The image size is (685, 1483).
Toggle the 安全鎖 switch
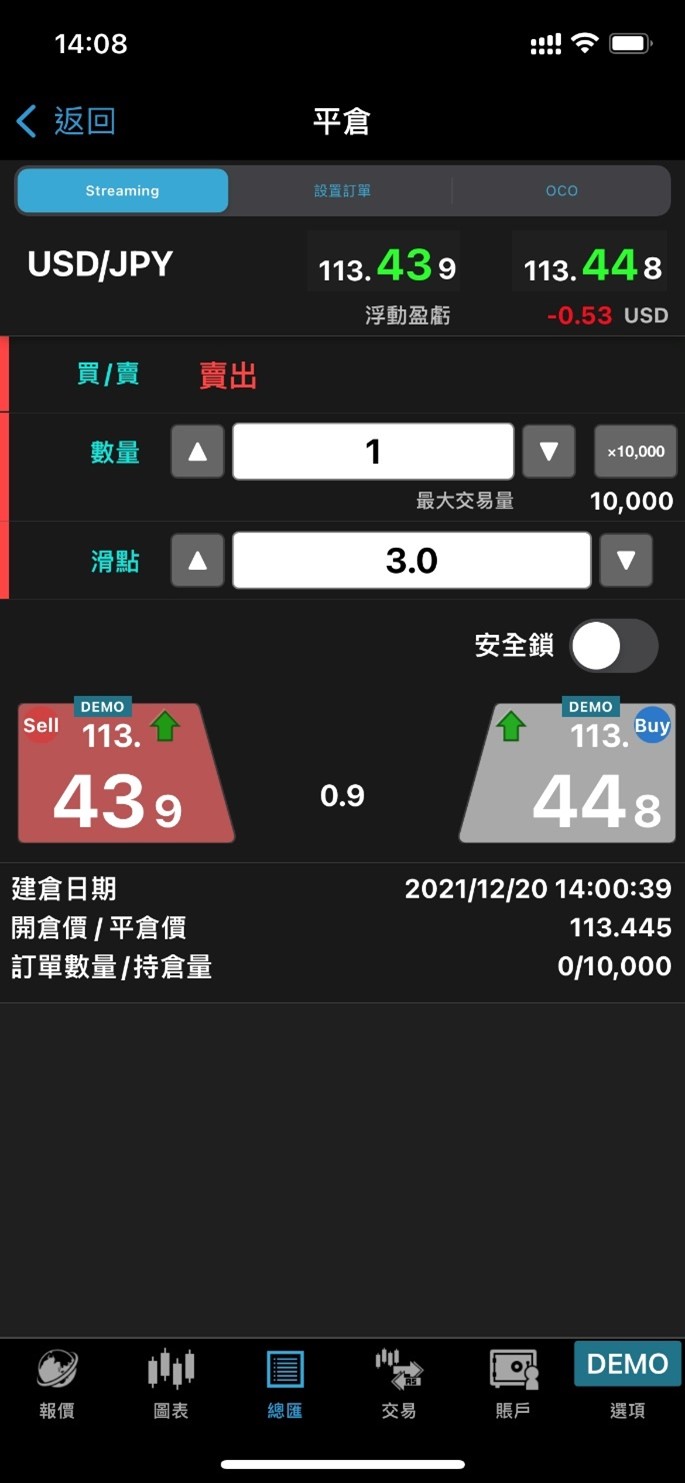613,646
